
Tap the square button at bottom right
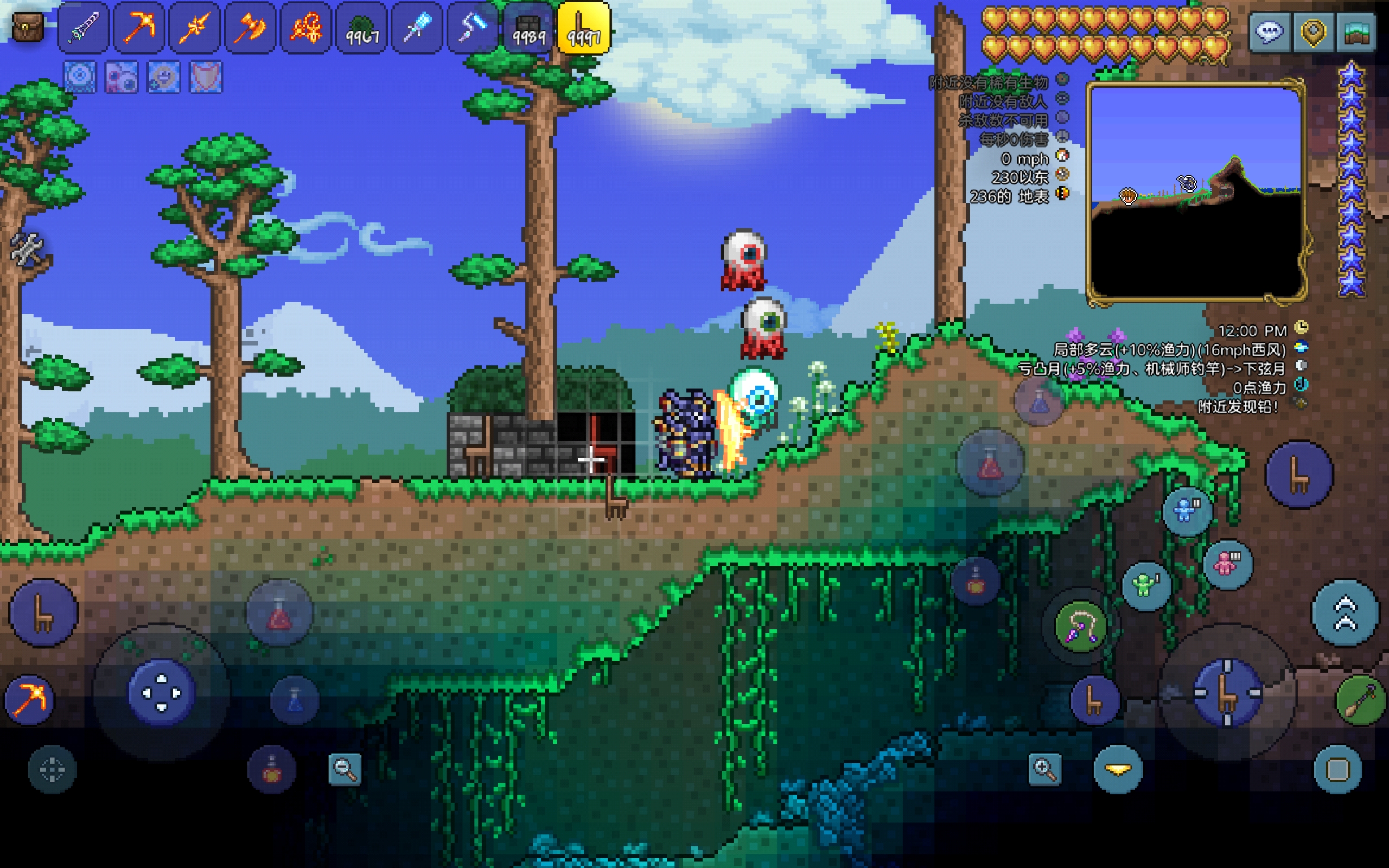tap(1337, 769)
